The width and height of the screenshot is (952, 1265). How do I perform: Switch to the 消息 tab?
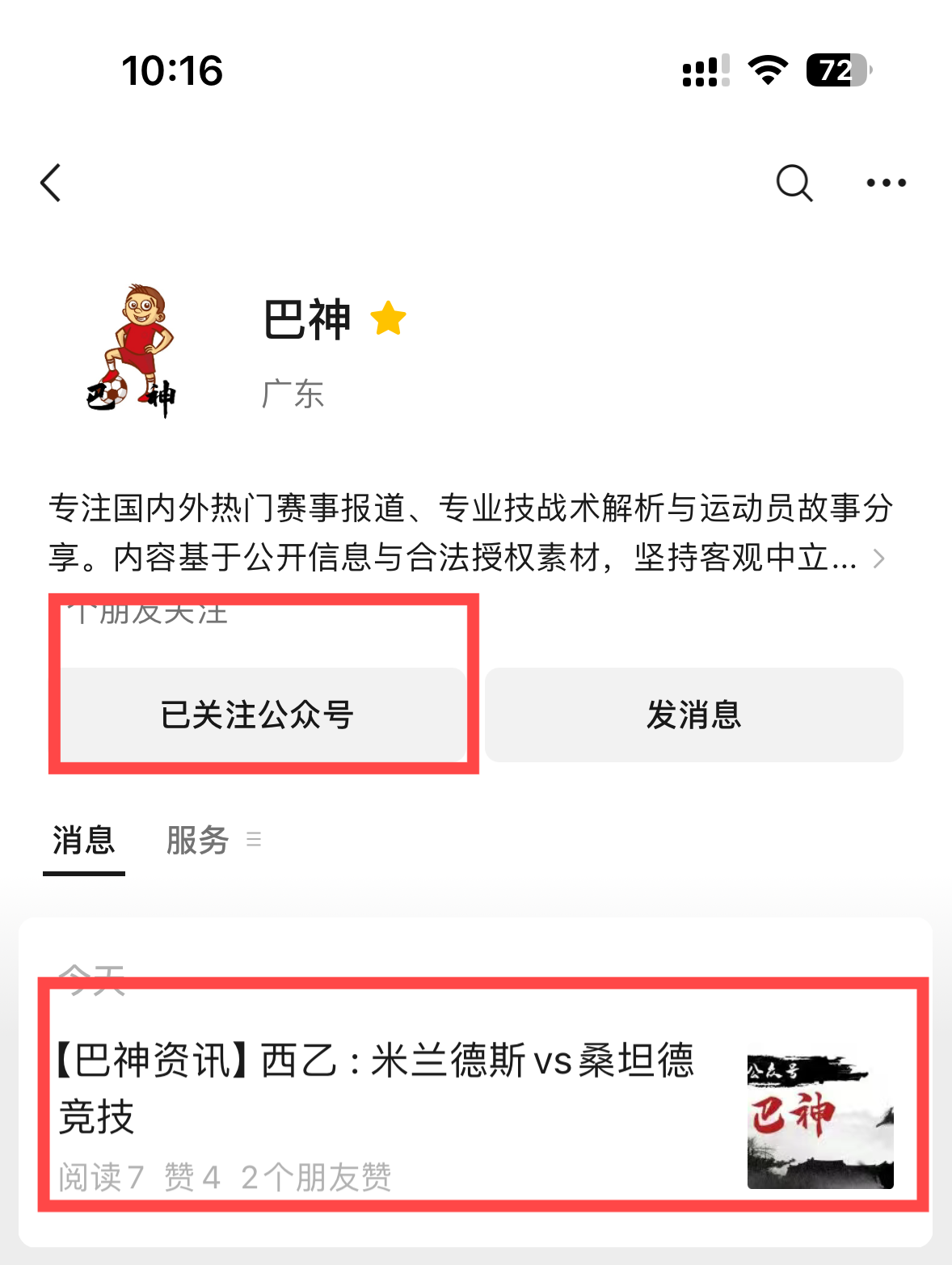(x=84, y=841)
